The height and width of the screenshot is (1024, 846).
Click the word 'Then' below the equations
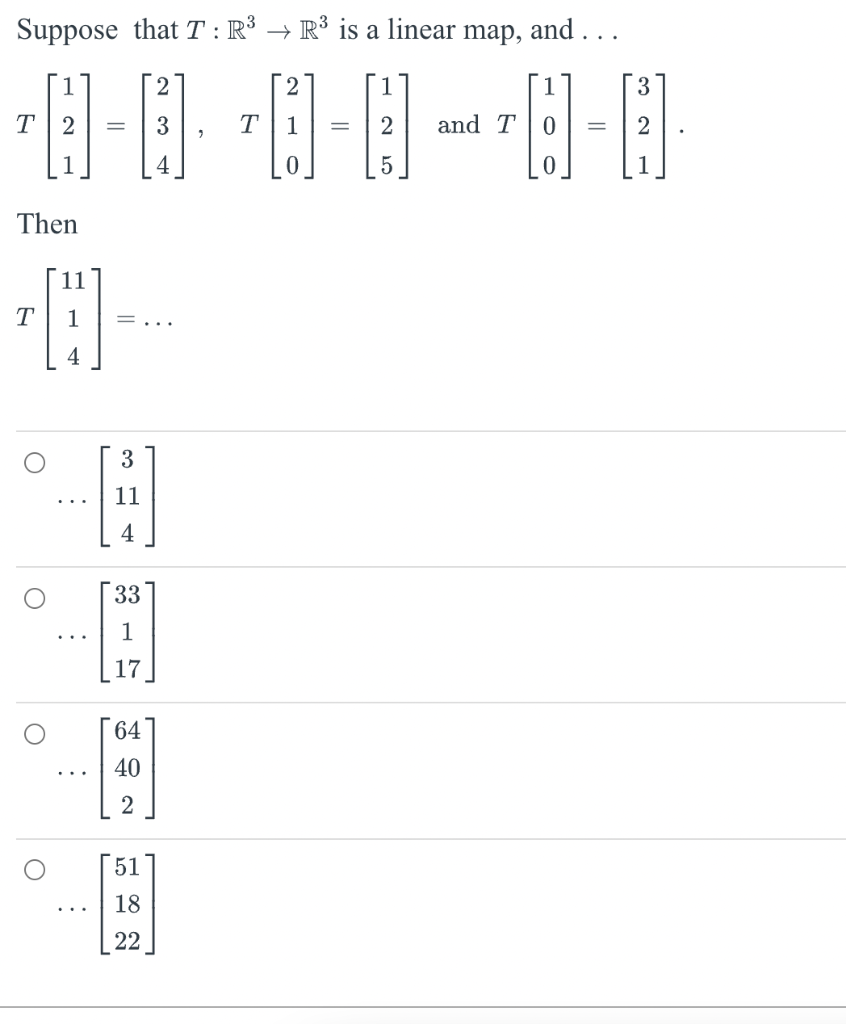click(47, 224)
